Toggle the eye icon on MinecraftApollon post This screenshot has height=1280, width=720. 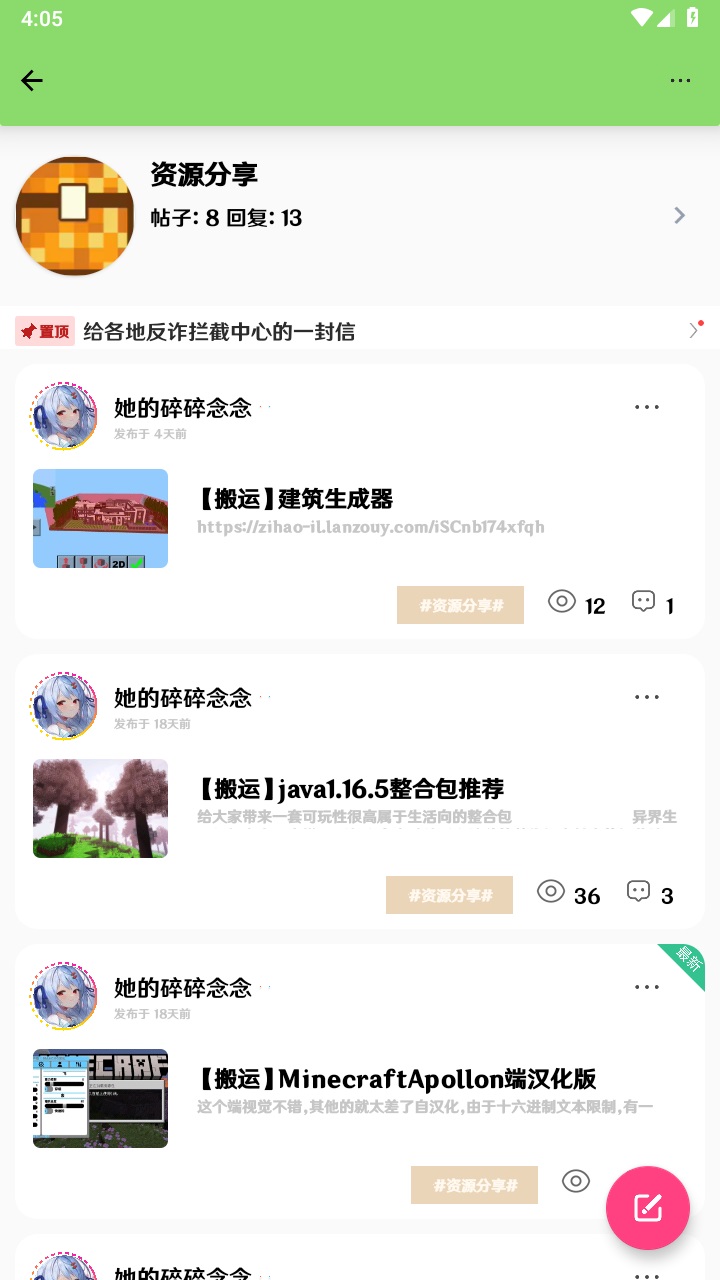(x=576, y=1181)
